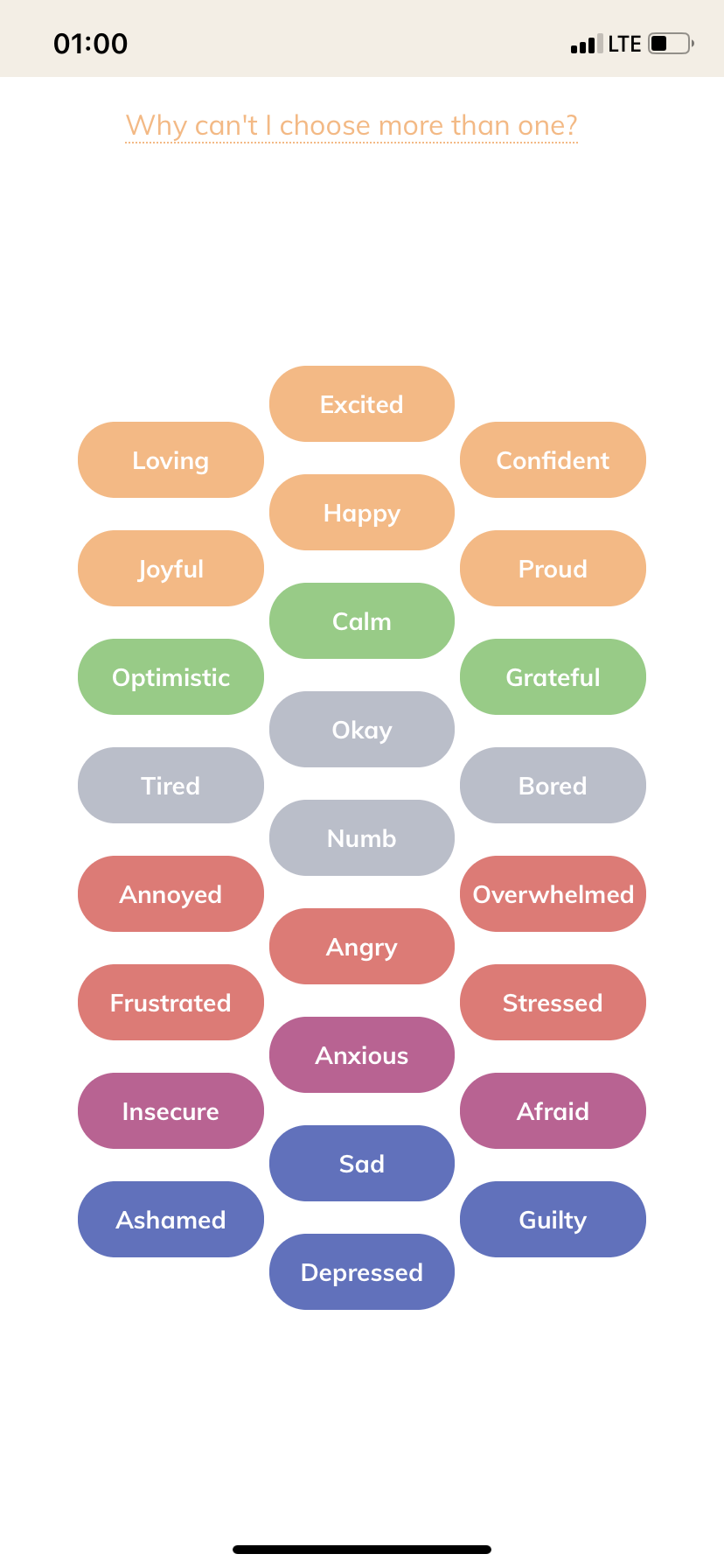This screenshot has width=724, height=1568.
Task: Tap the Depressed mood chip
Action: click(x=361, y=1272)
